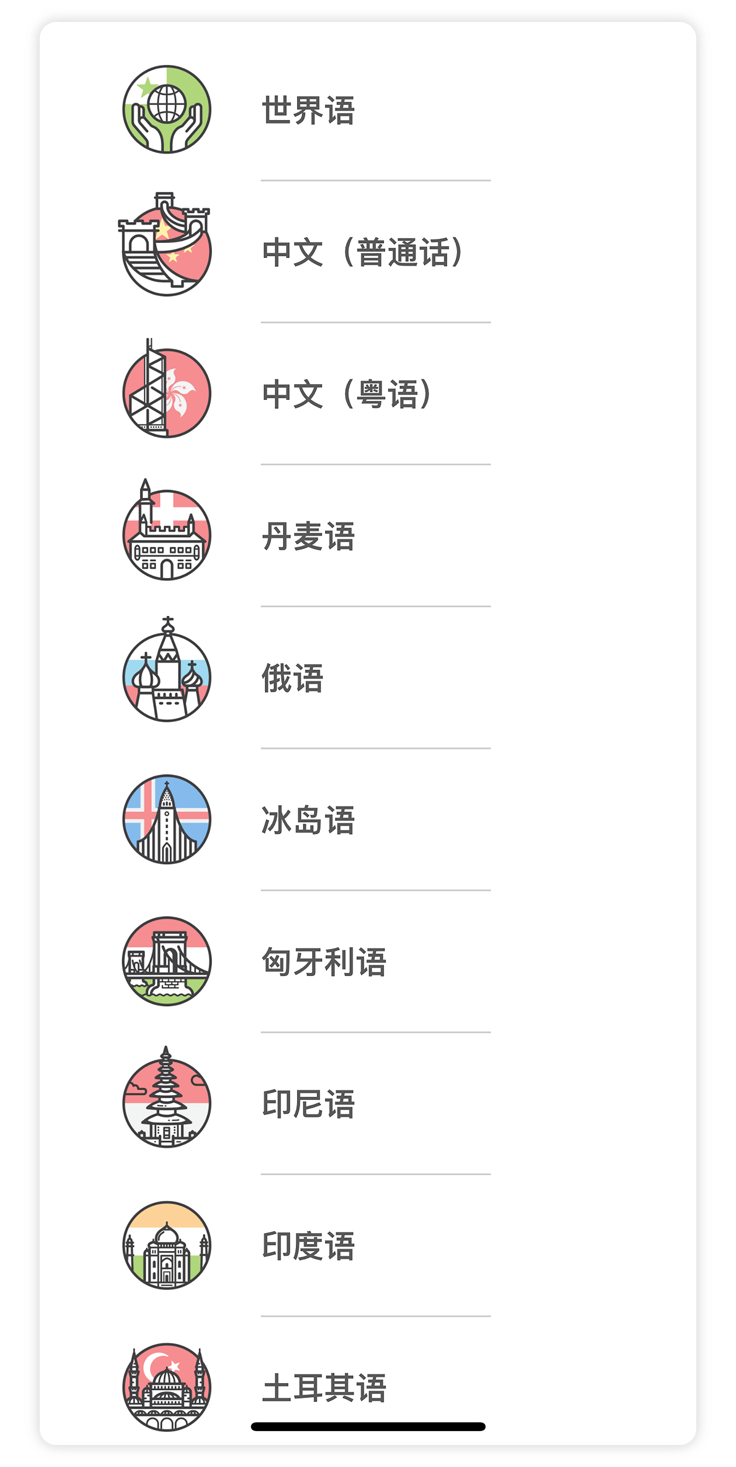Choose 匈牙利语 from the list

(323, 962)
